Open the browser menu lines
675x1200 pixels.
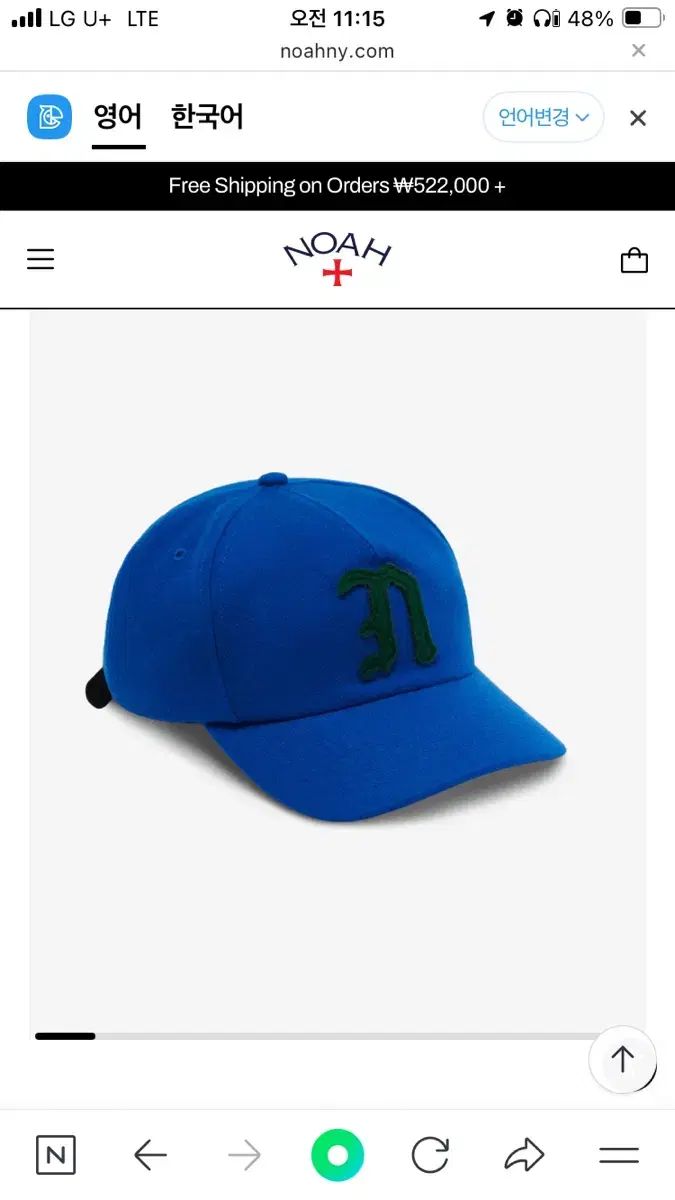(x=618, y=1156)
